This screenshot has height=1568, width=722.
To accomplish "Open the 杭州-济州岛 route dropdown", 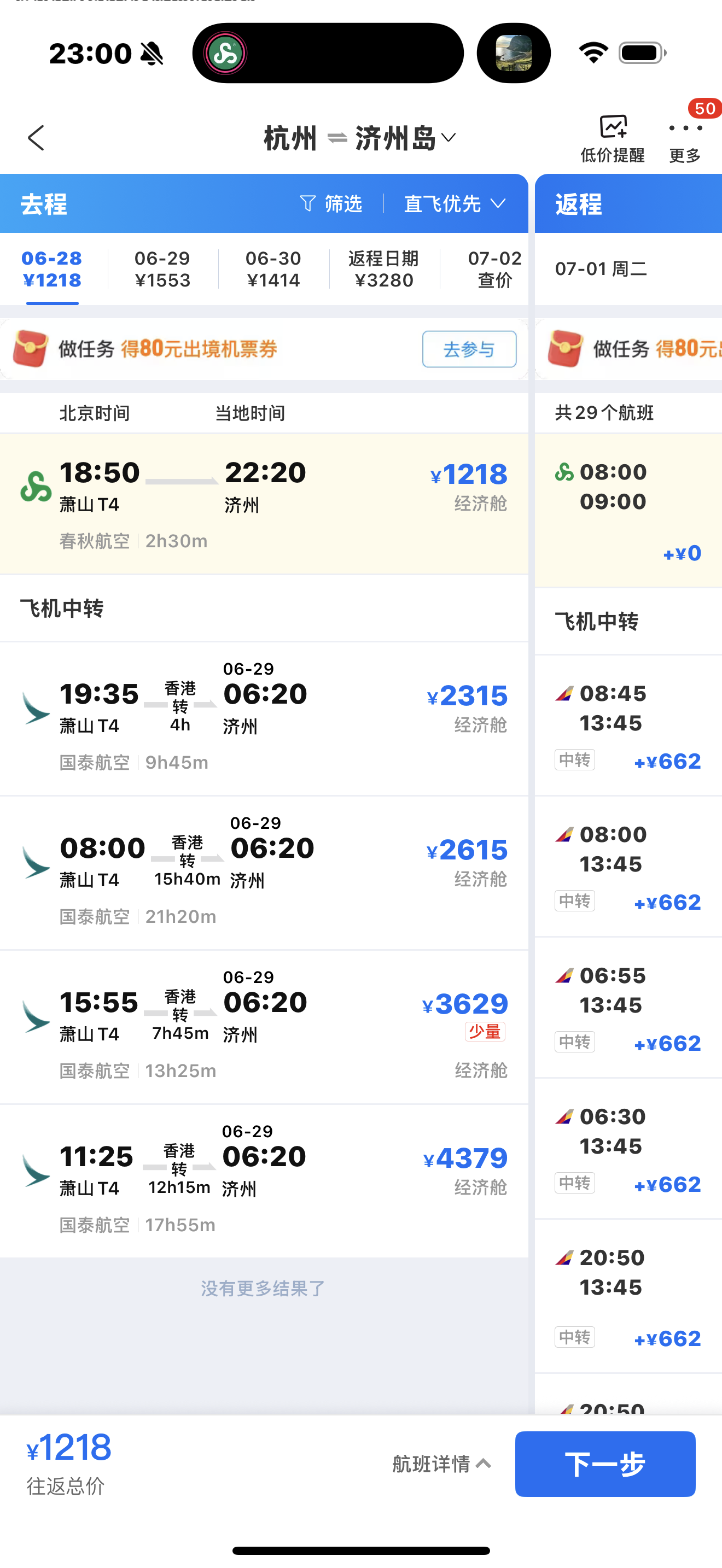I will tap(360, 138).
